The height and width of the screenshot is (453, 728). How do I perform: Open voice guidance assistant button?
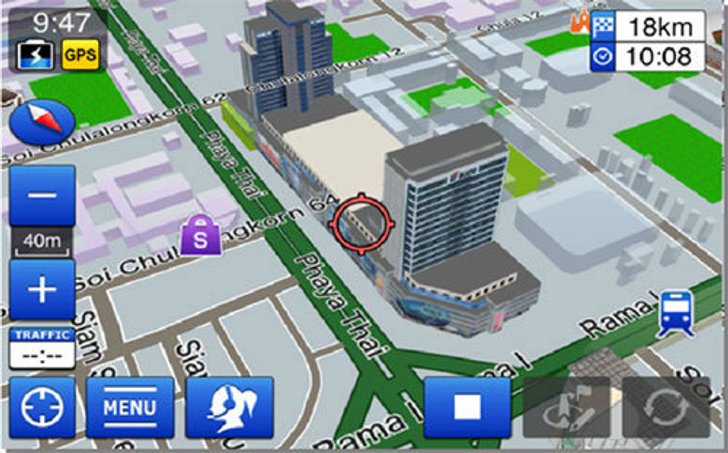(x=230, y=407)
